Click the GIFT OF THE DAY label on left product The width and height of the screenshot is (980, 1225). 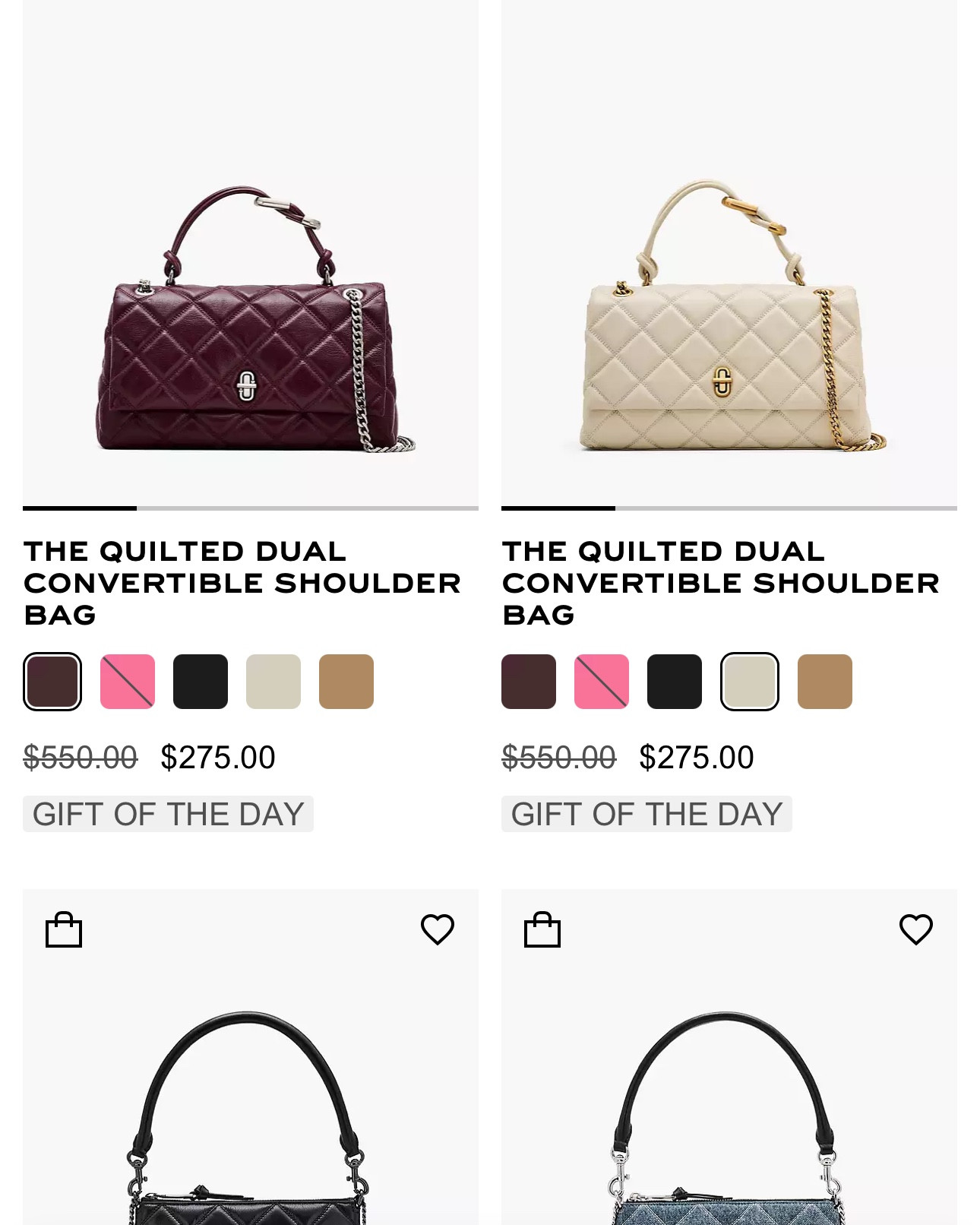tap(169, 813)
